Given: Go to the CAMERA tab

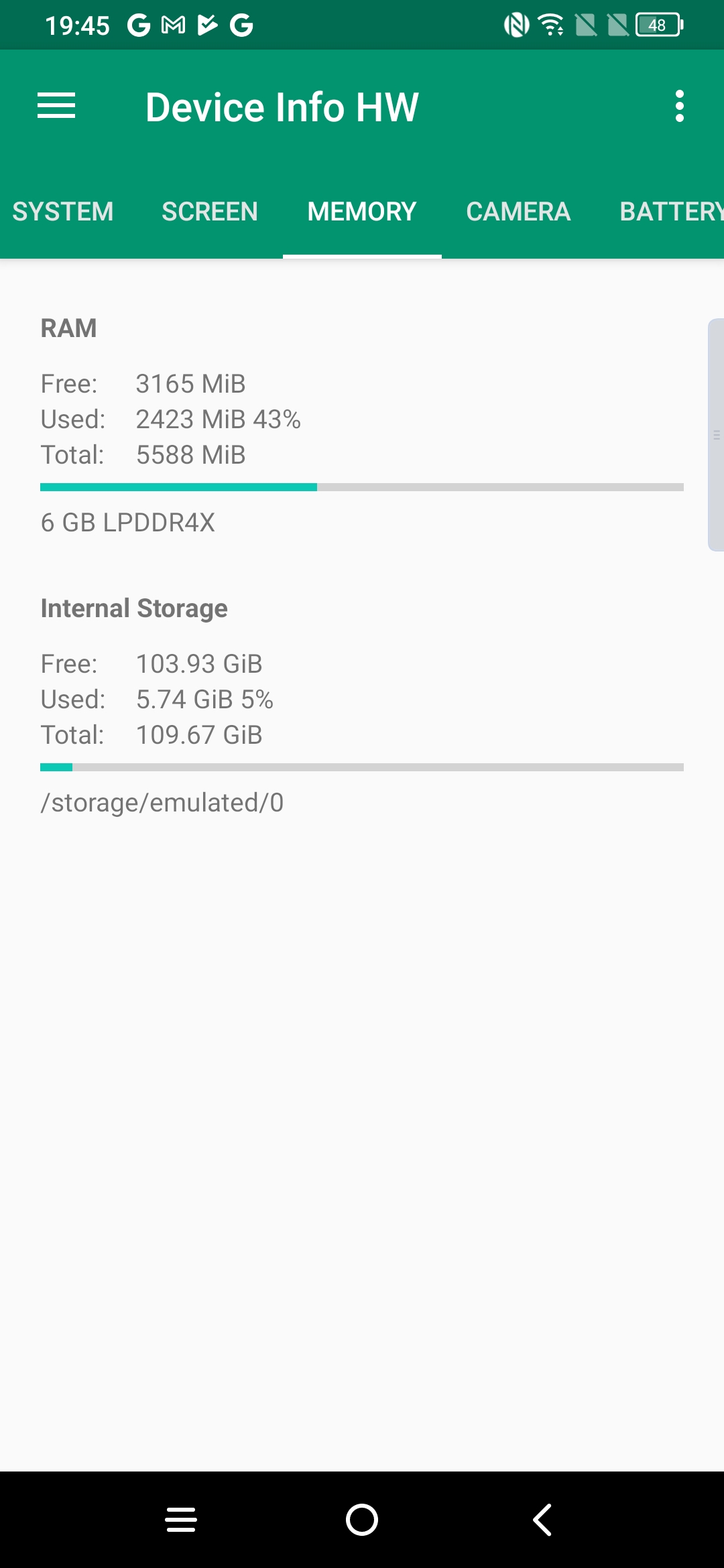Looking at the screenshot, I should pos(518,212).
